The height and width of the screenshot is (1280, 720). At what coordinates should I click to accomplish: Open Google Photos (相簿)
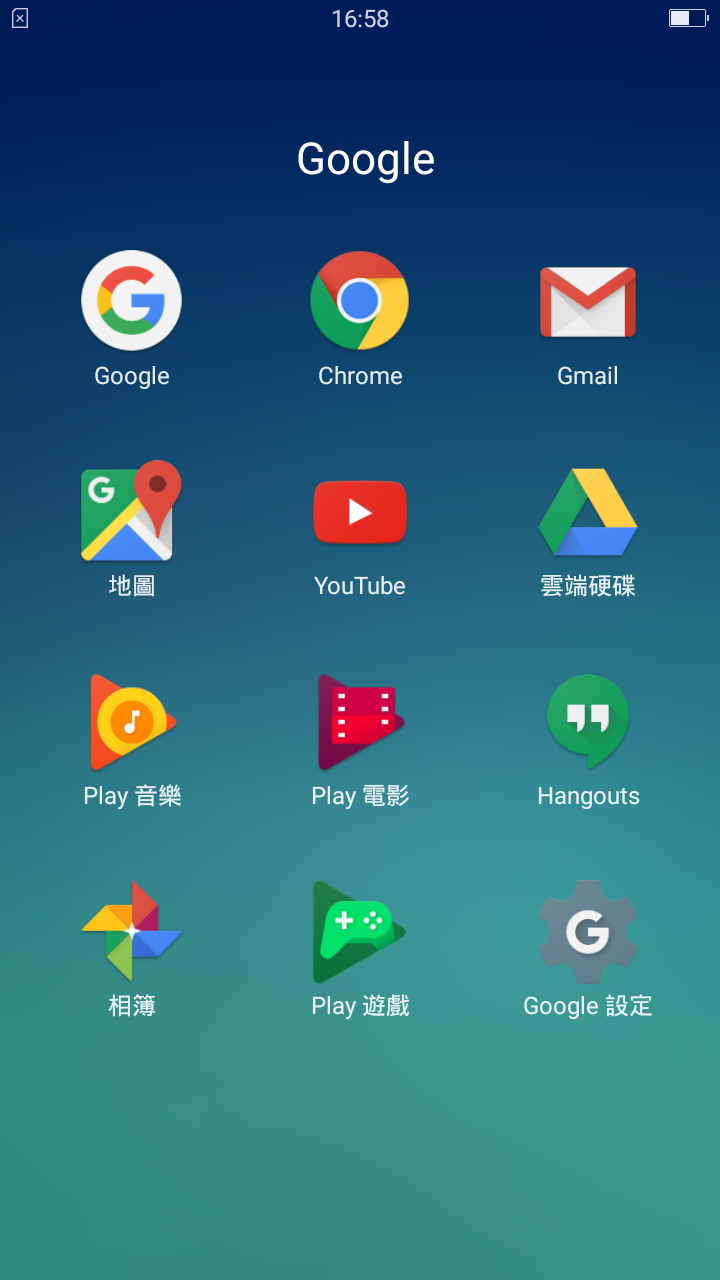click(x=131, y=931)
